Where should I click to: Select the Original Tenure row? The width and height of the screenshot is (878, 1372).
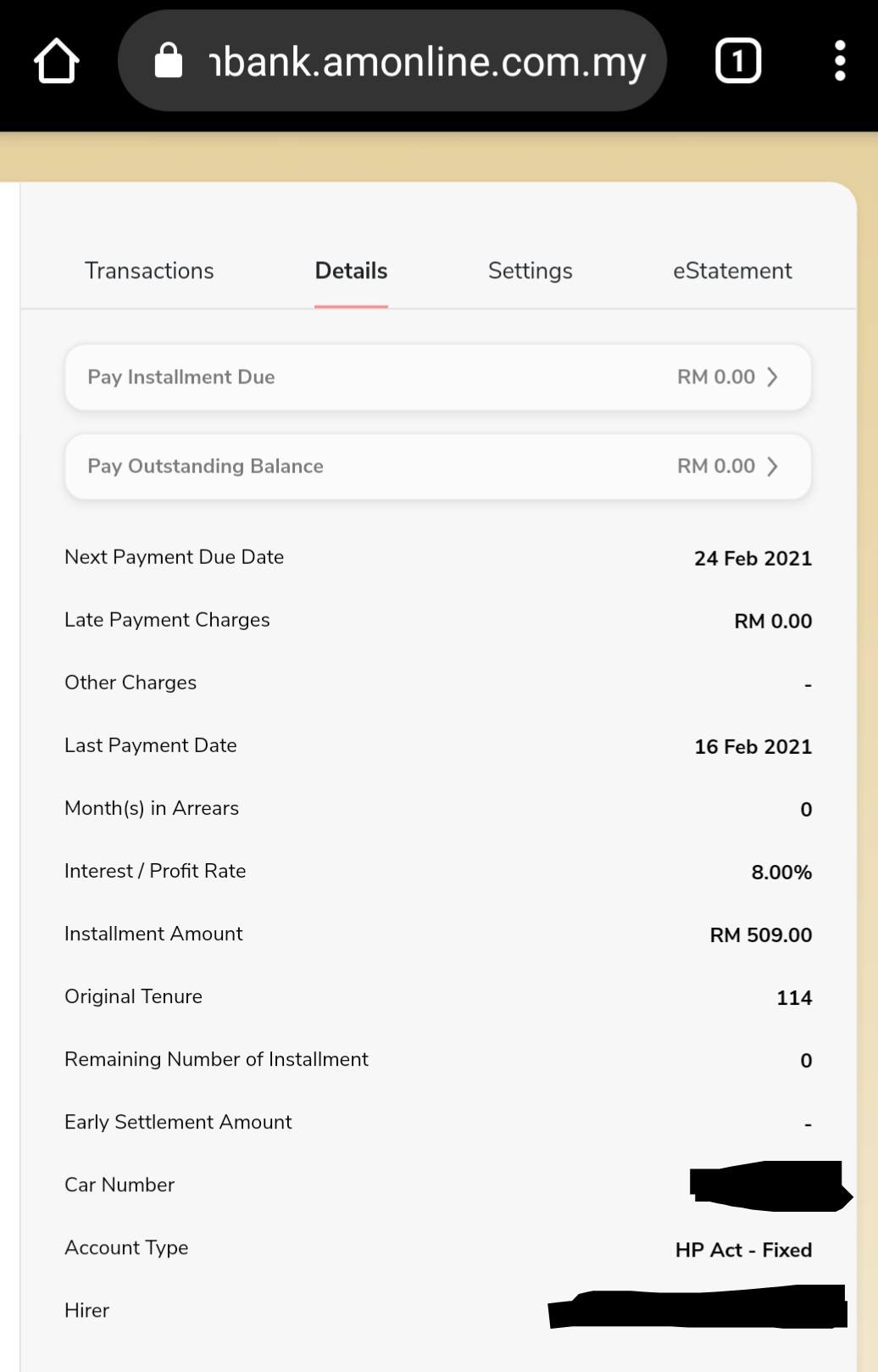coord(436,996)
